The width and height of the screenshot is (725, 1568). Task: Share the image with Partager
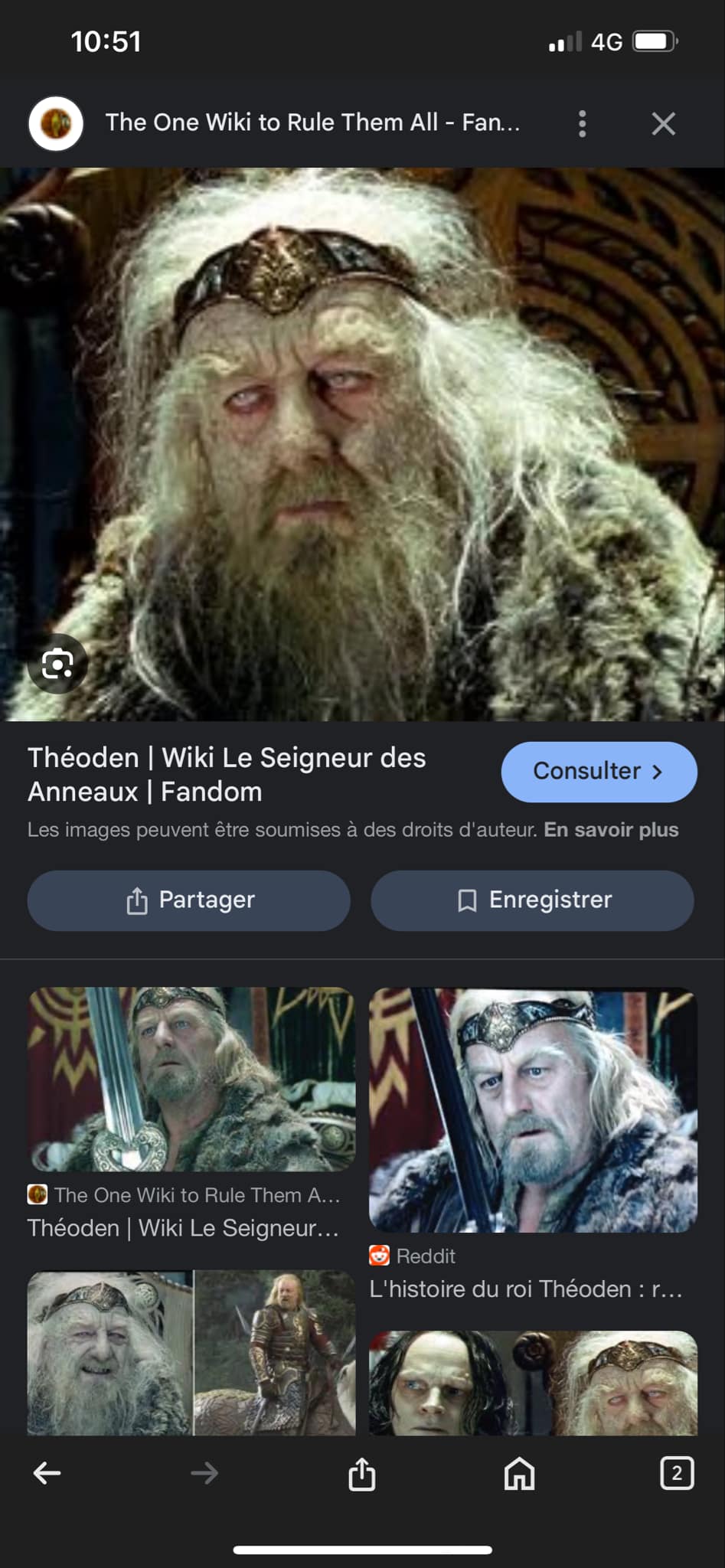[189, 900]
